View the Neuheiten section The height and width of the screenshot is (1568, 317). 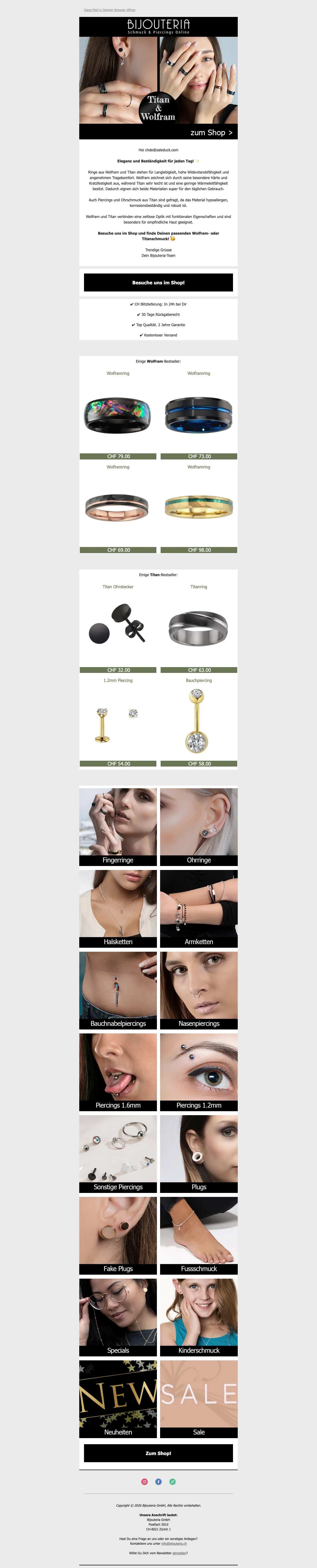118,1399
